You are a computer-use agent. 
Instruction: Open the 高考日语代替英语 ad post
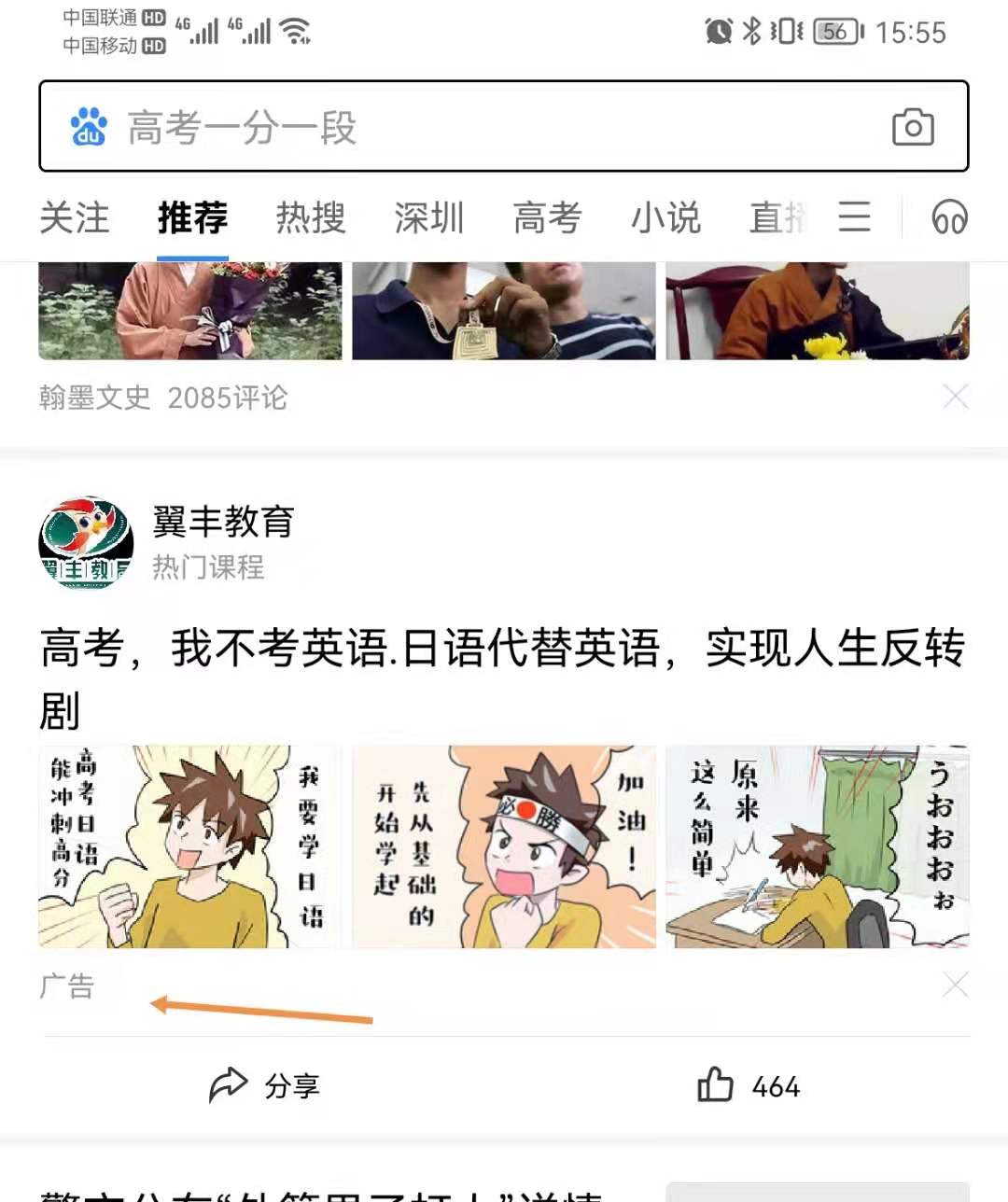coord(502,678)
